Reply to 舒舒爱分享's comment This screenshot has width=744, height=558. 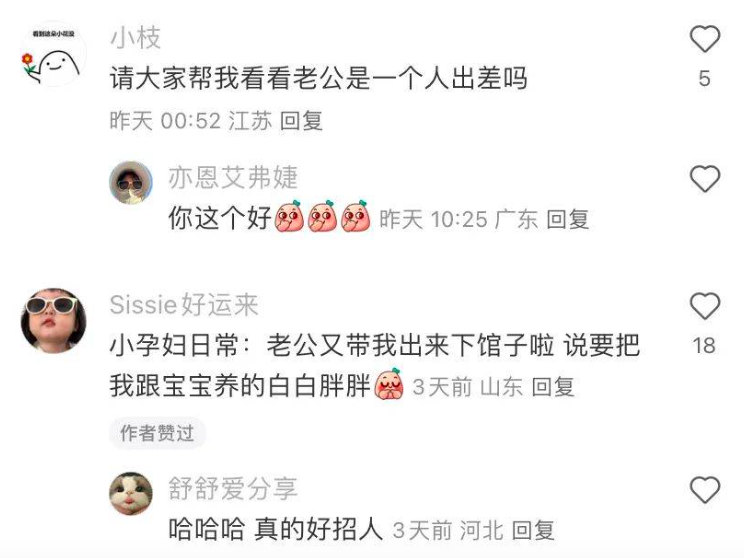point(533,530)
